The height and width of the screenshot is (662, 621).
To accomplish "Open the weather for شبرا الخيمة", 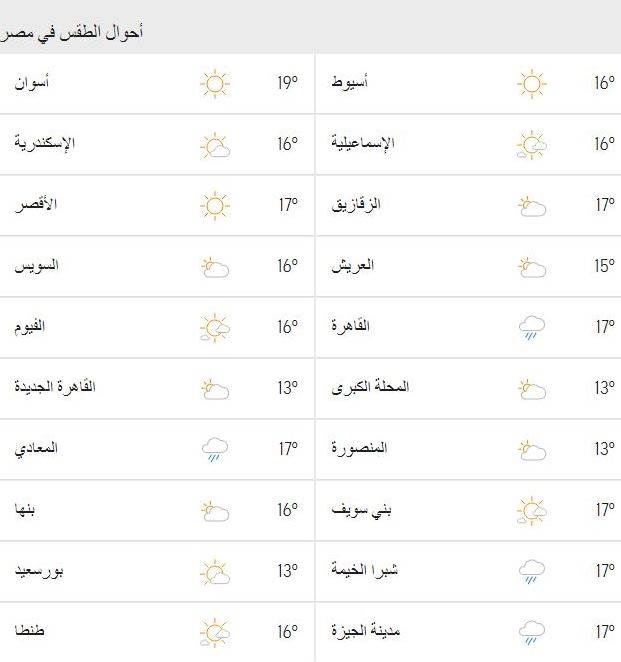I will (x=366, y=571).
